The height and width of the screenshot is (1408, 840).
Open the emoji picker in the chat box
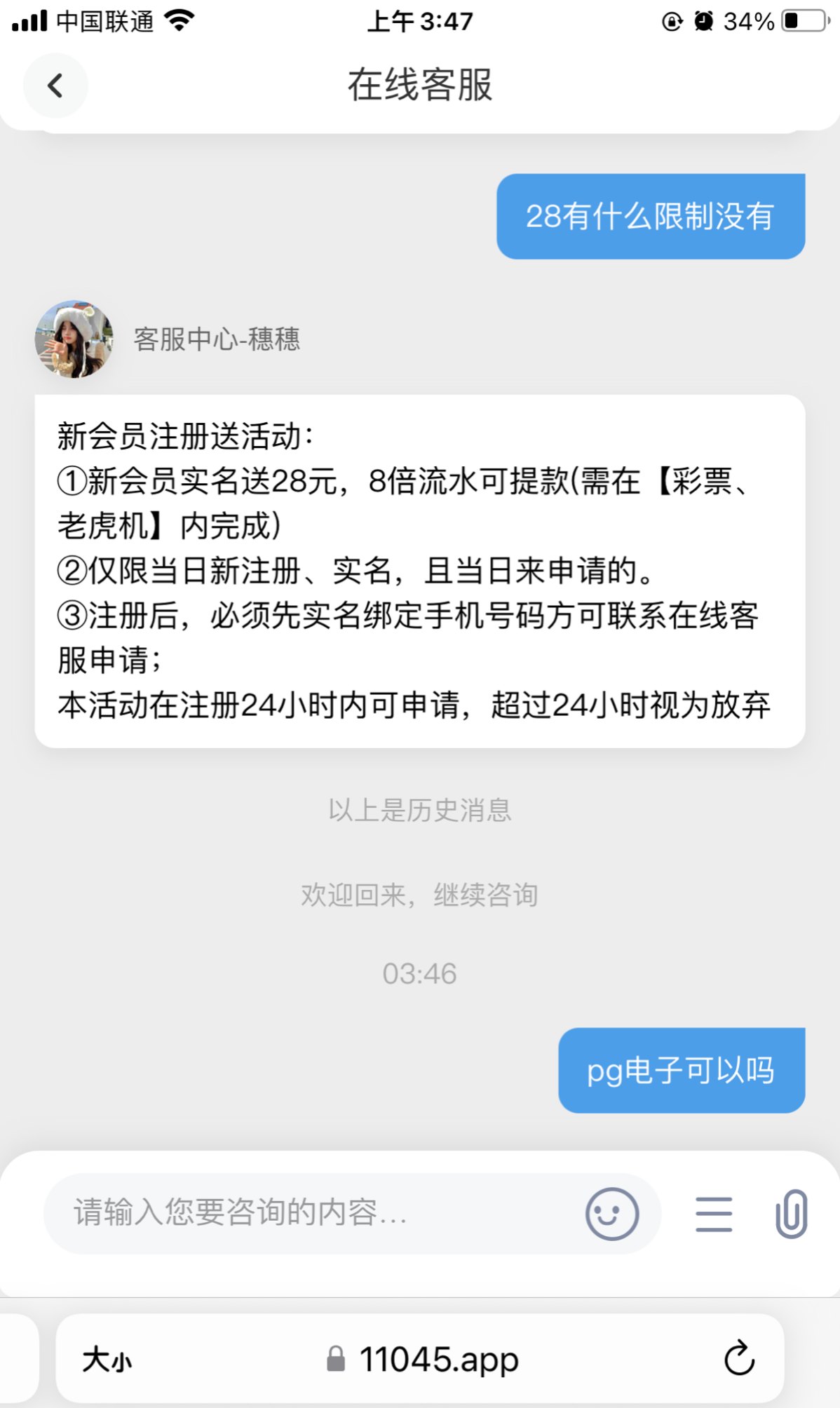point(611,1214)
